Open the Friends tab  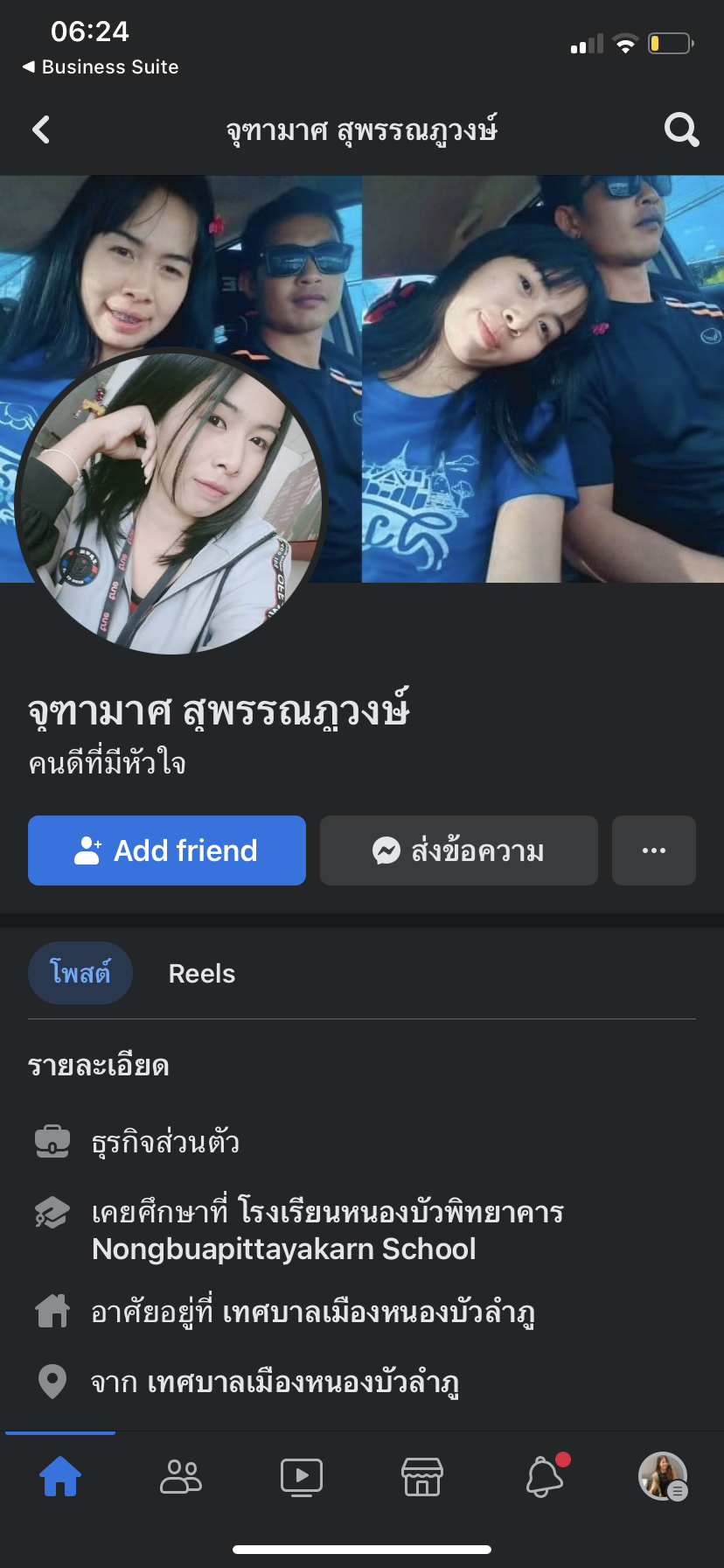(x=181, y=1477)
